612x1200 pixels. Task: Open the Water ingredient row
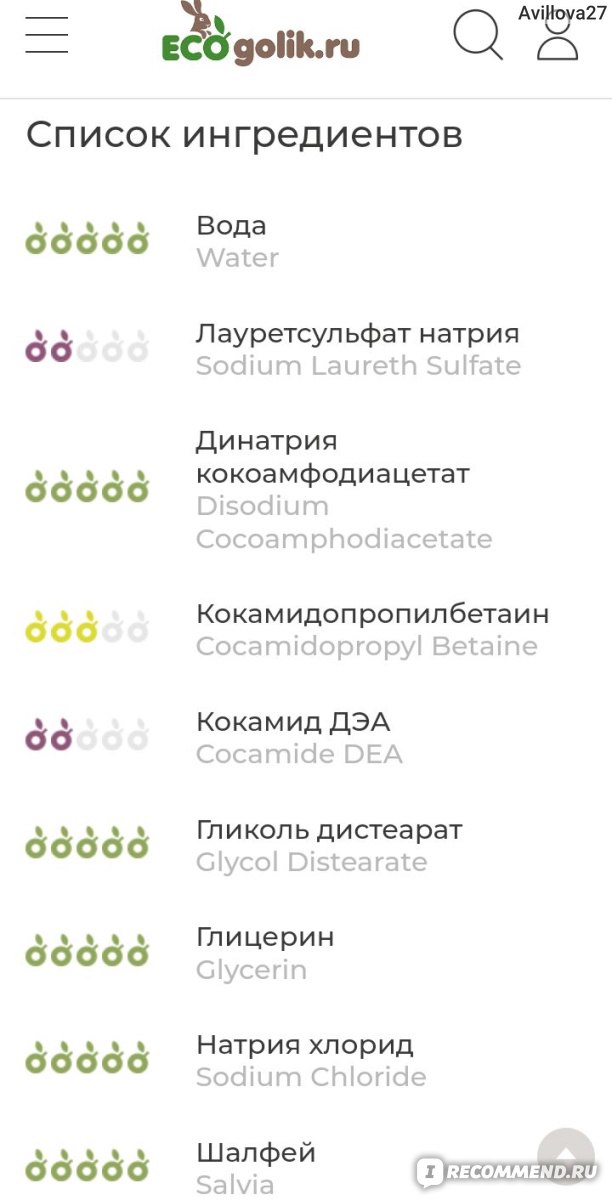[x=306, y=242]
